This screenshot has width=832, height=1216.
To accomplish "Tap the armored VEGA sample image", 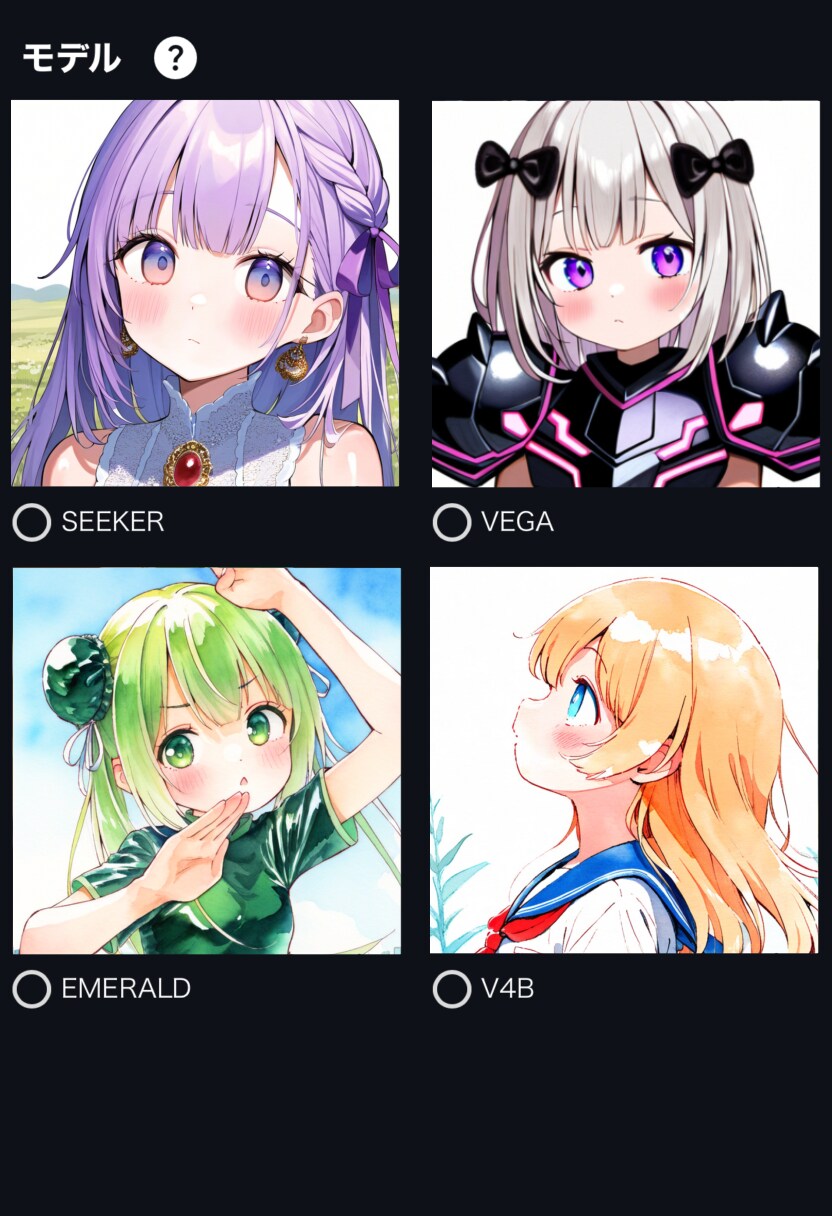I will click(625, 293).
